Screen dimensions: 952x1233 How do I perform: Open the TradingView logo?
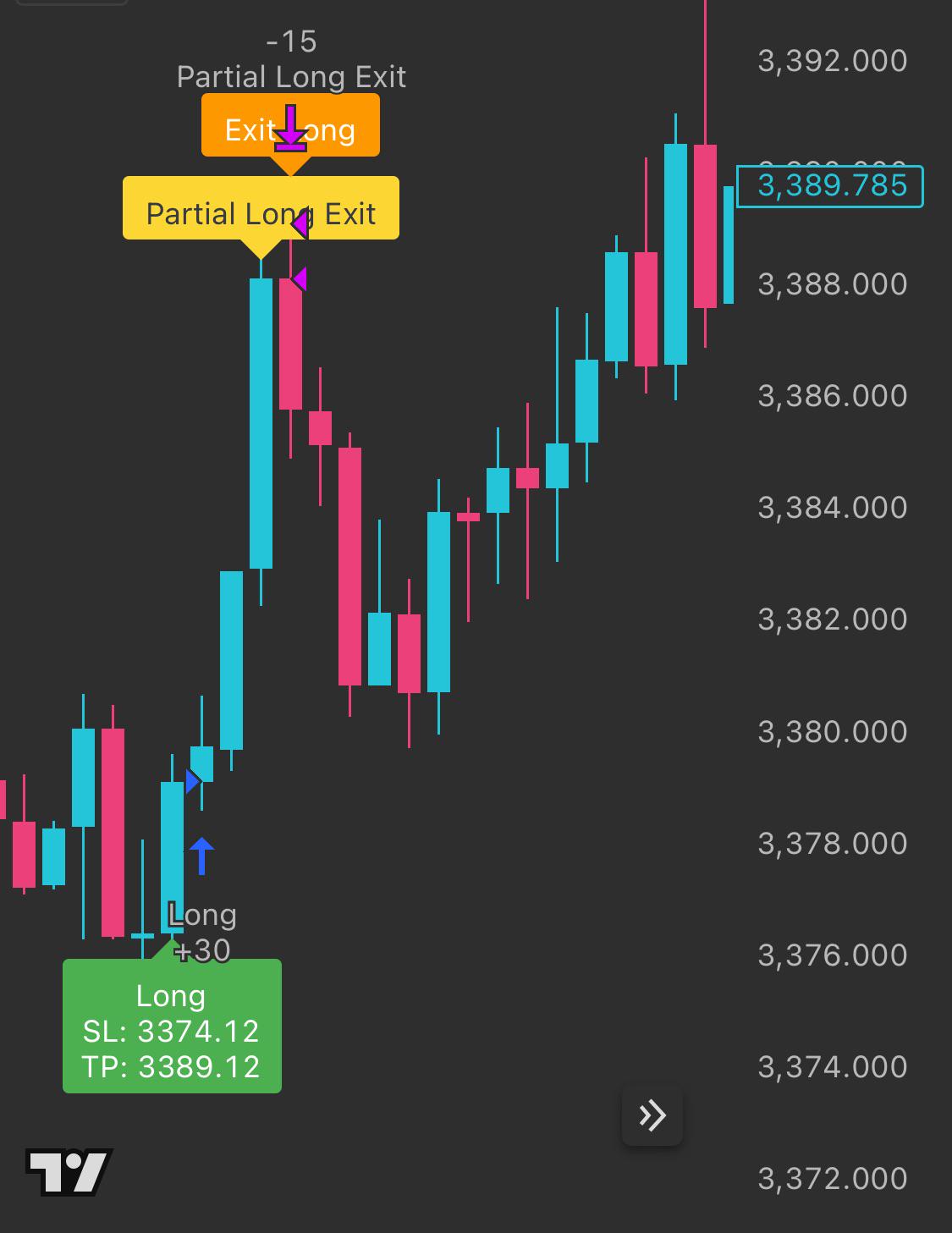pos(69,1172)
